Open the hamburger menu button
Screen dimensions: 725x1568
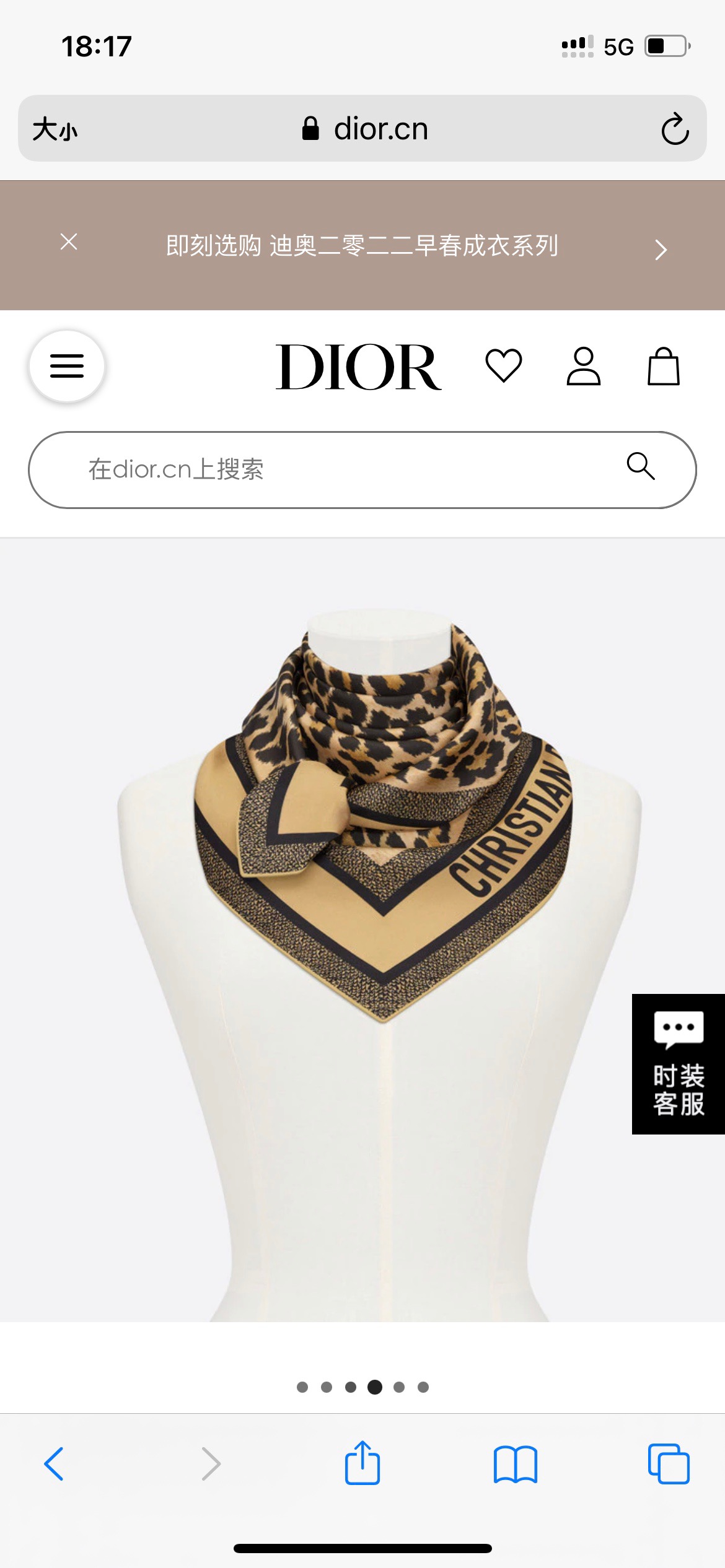[x=67, y=366]
